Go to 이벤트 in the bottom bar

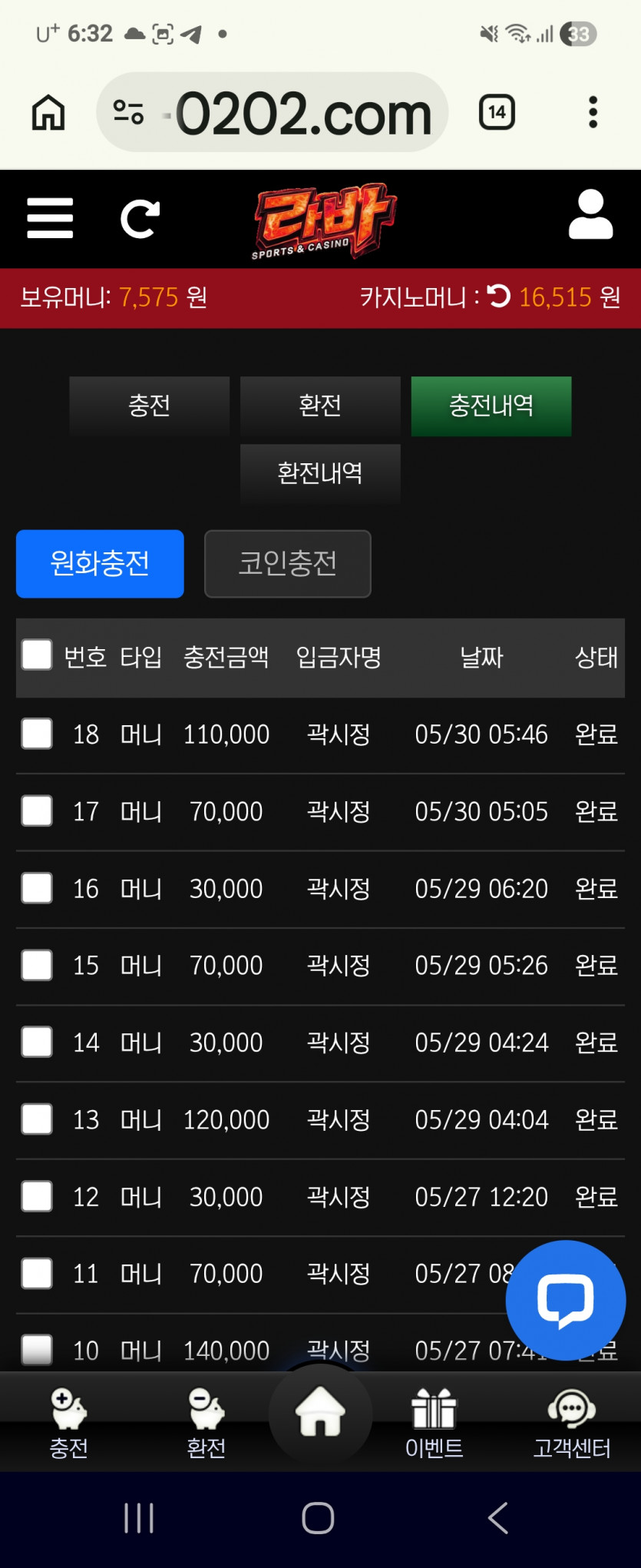[434, 1424]
